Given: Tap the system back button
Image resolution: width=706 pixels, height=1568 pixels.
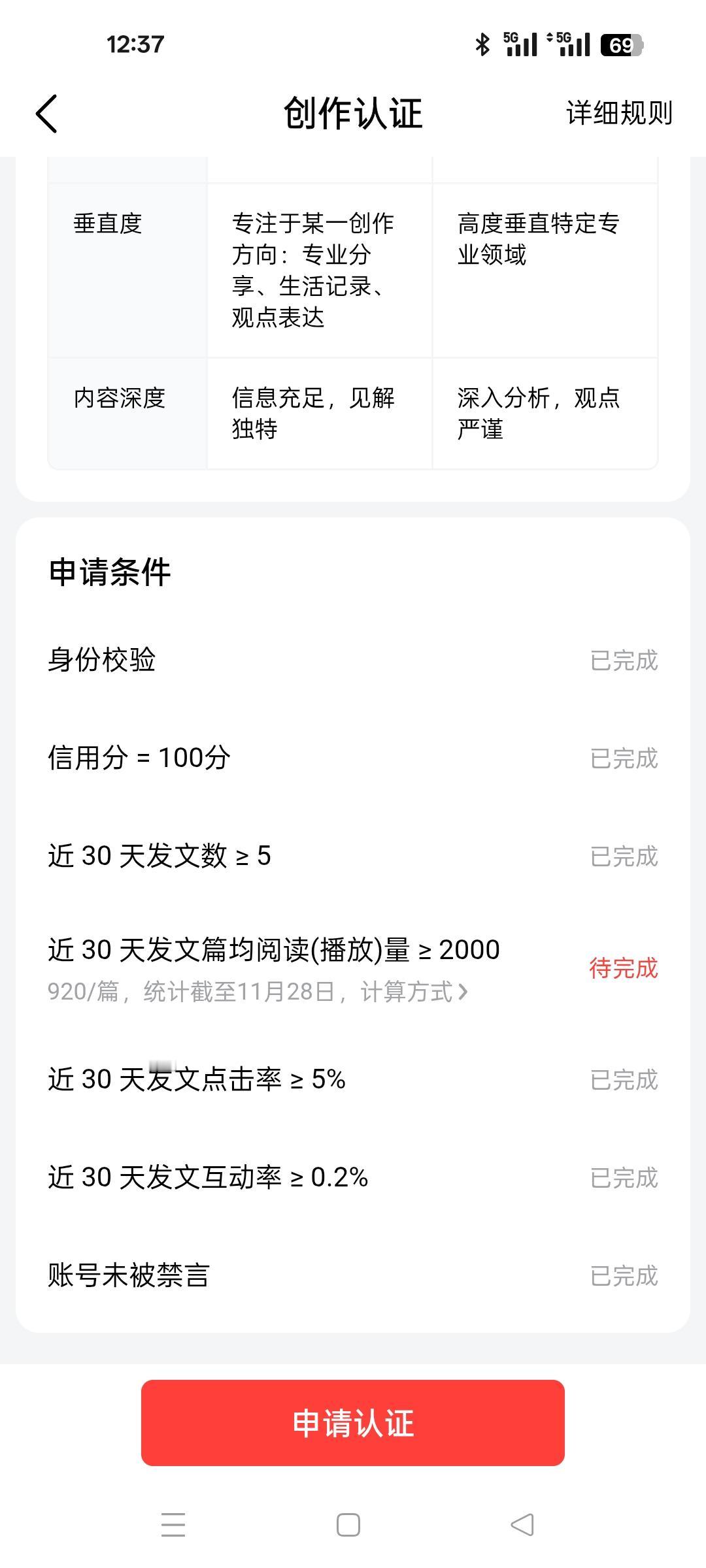Looking at the screenshot, I should [x=522, y=1525].
